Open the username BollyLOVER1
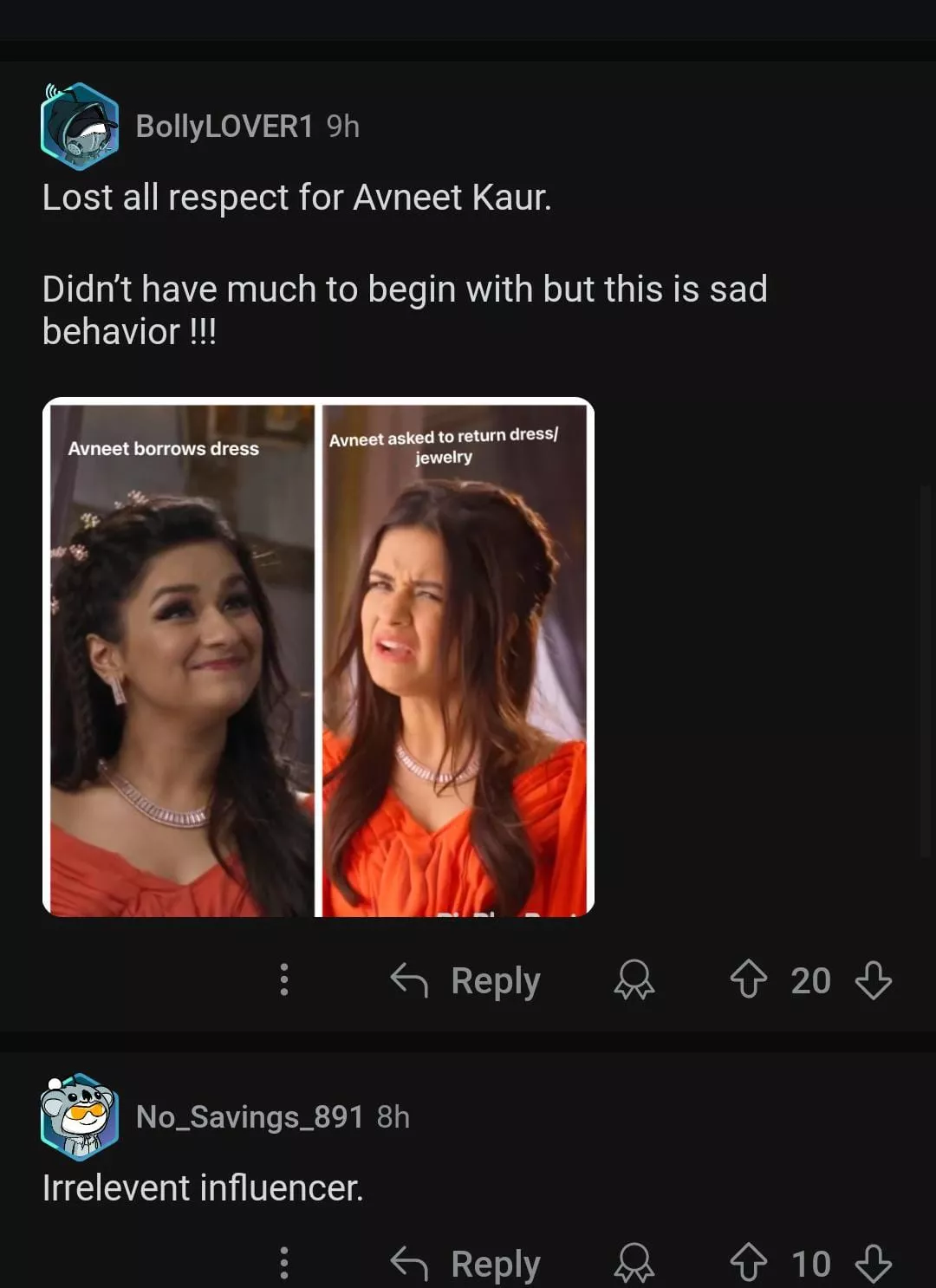This screenshot has width=936, height=1288. (224, 127)
